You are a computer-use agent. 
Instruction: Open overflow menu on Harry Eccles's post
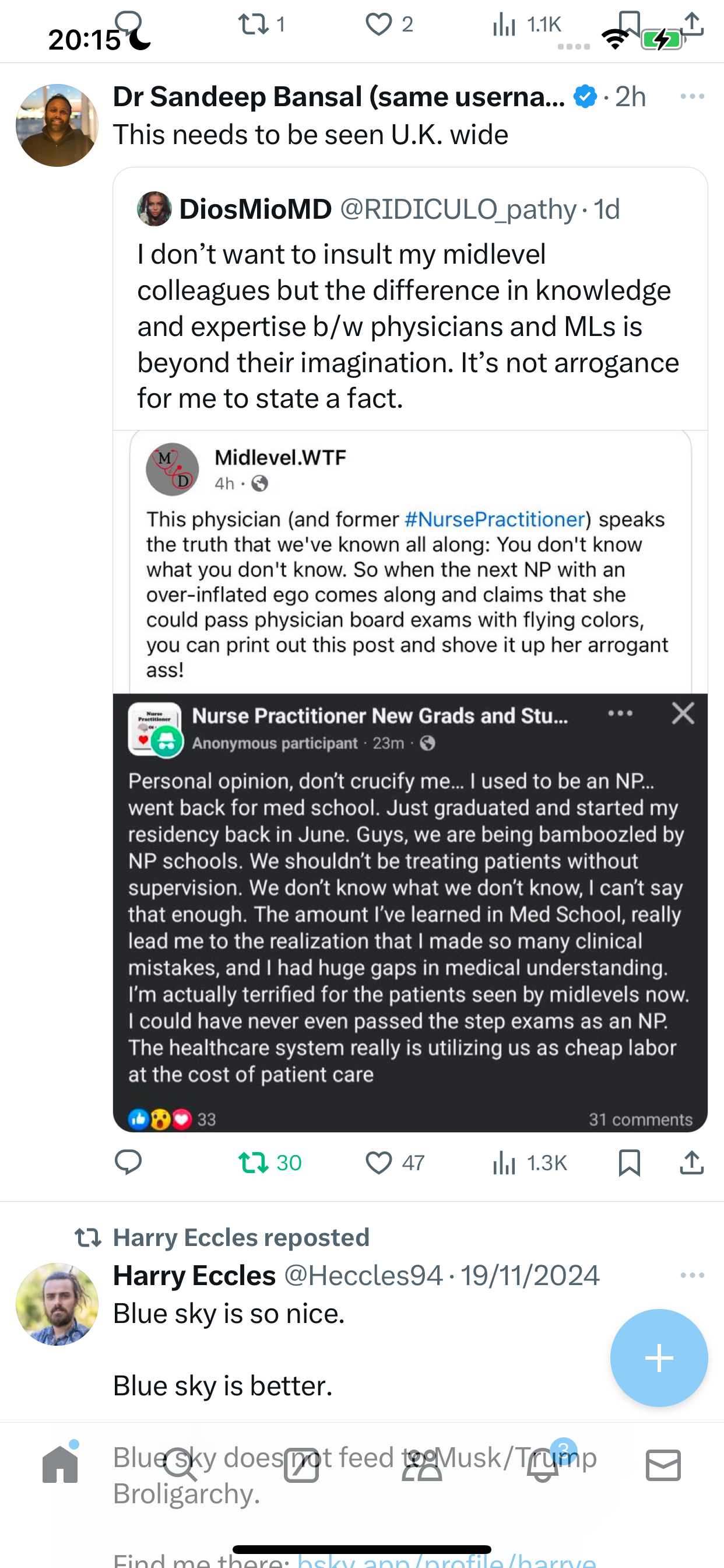coord(692,1275)
